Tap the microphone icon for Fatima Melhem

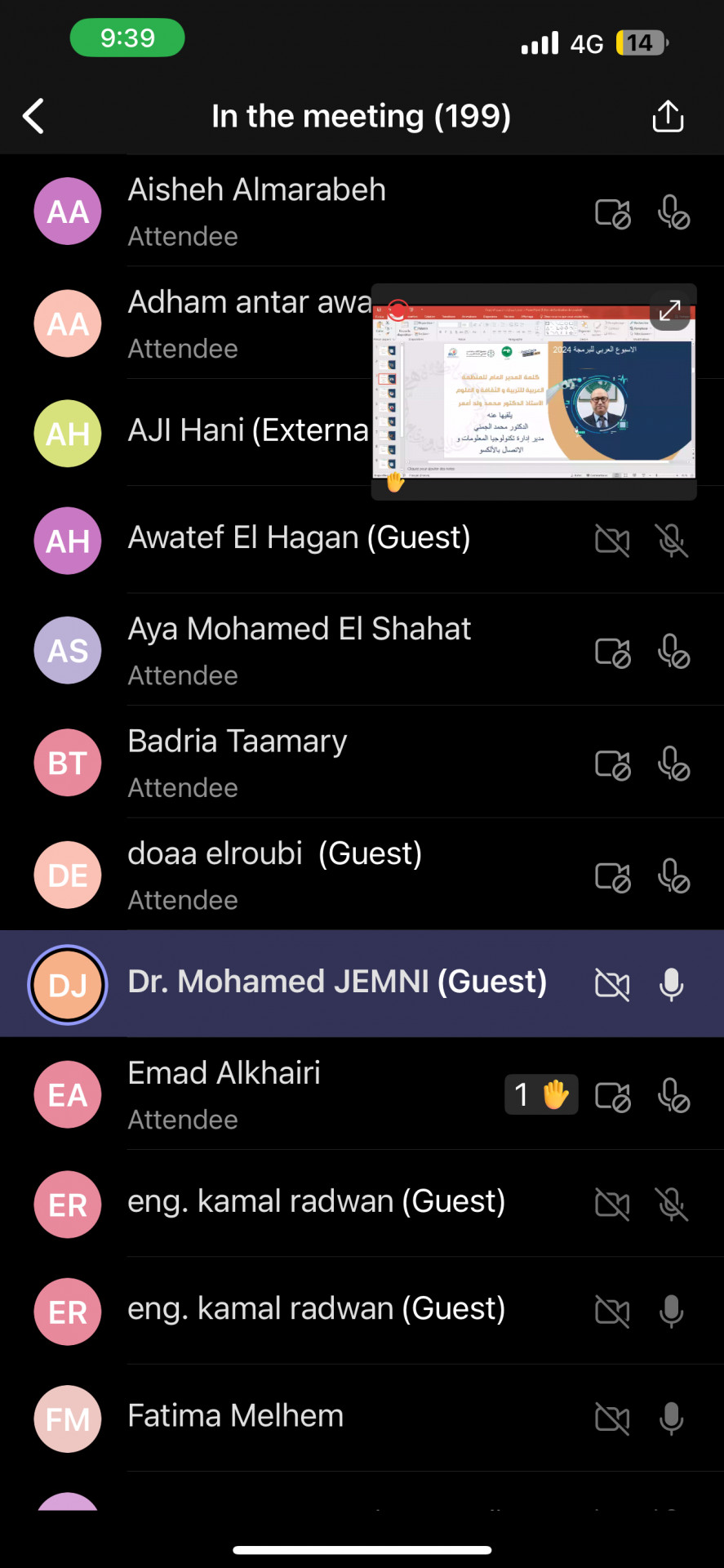click(671, 1419)
